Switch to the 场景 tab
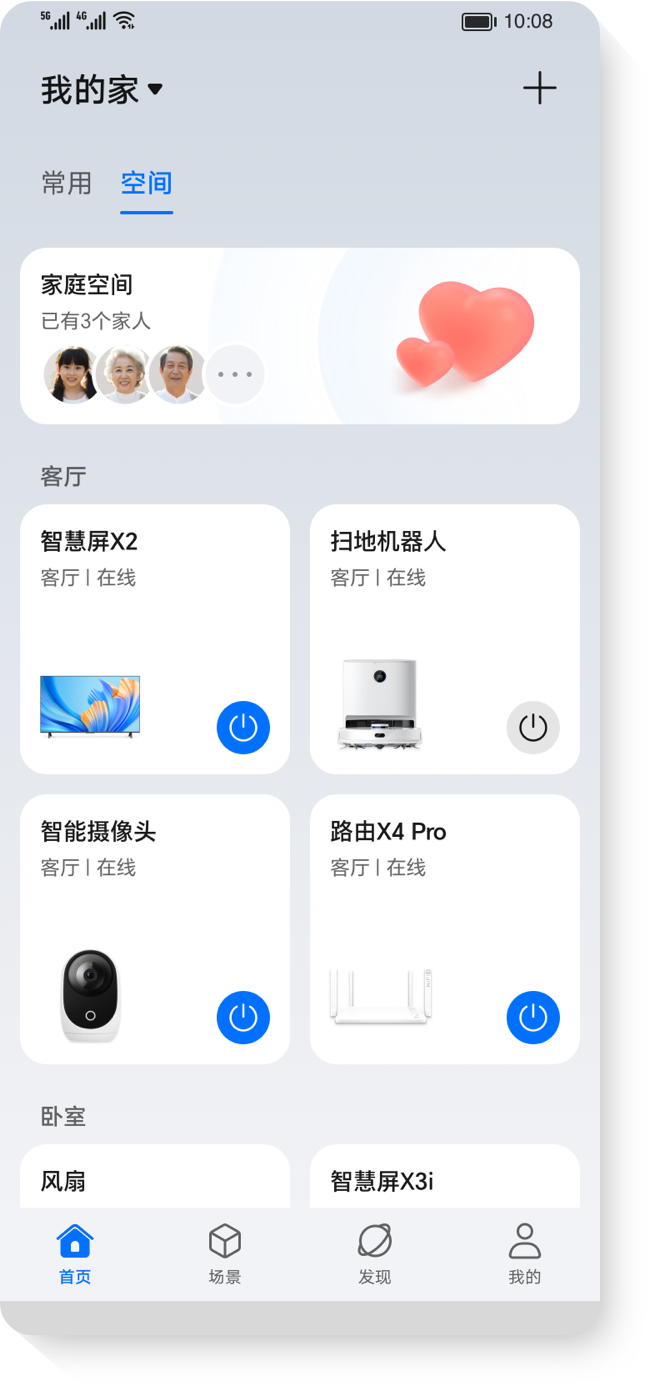660x1394 pixels. tap(225, 1253)
